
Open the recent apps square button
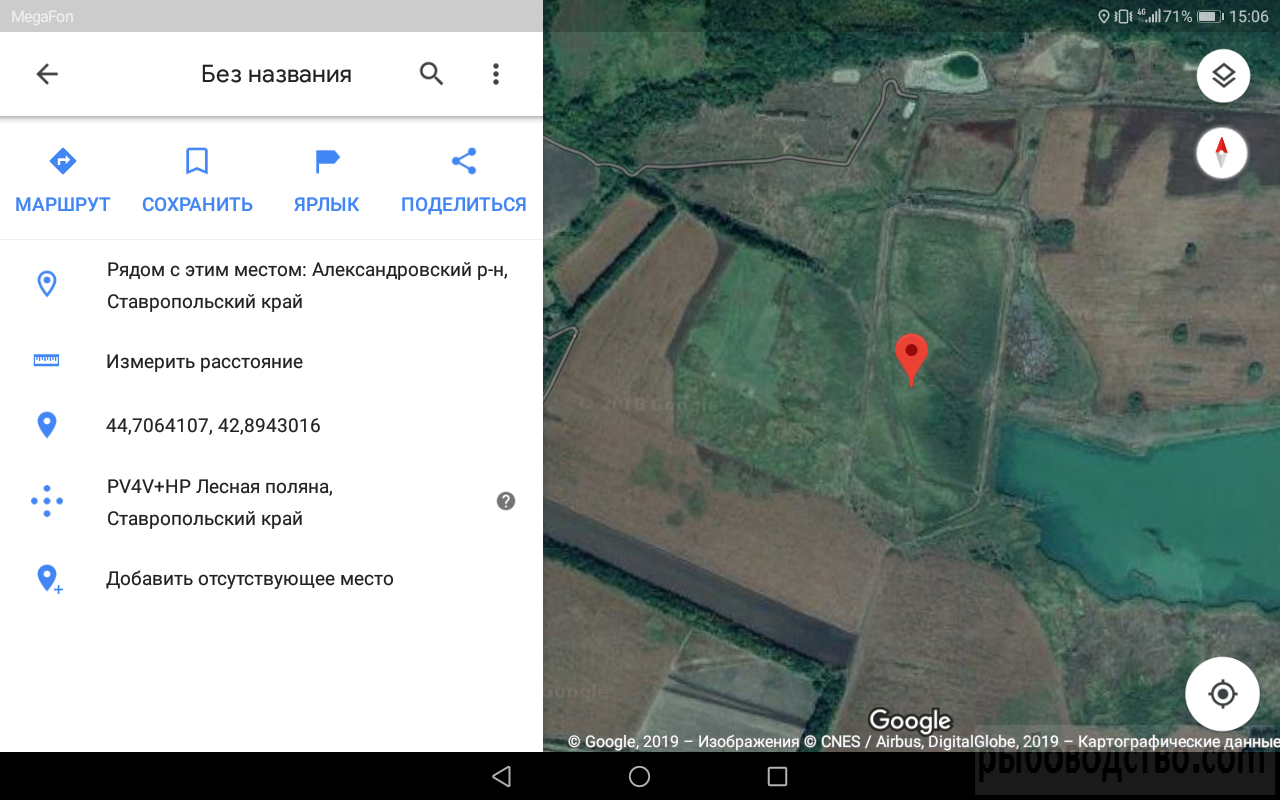pos(777,776)
